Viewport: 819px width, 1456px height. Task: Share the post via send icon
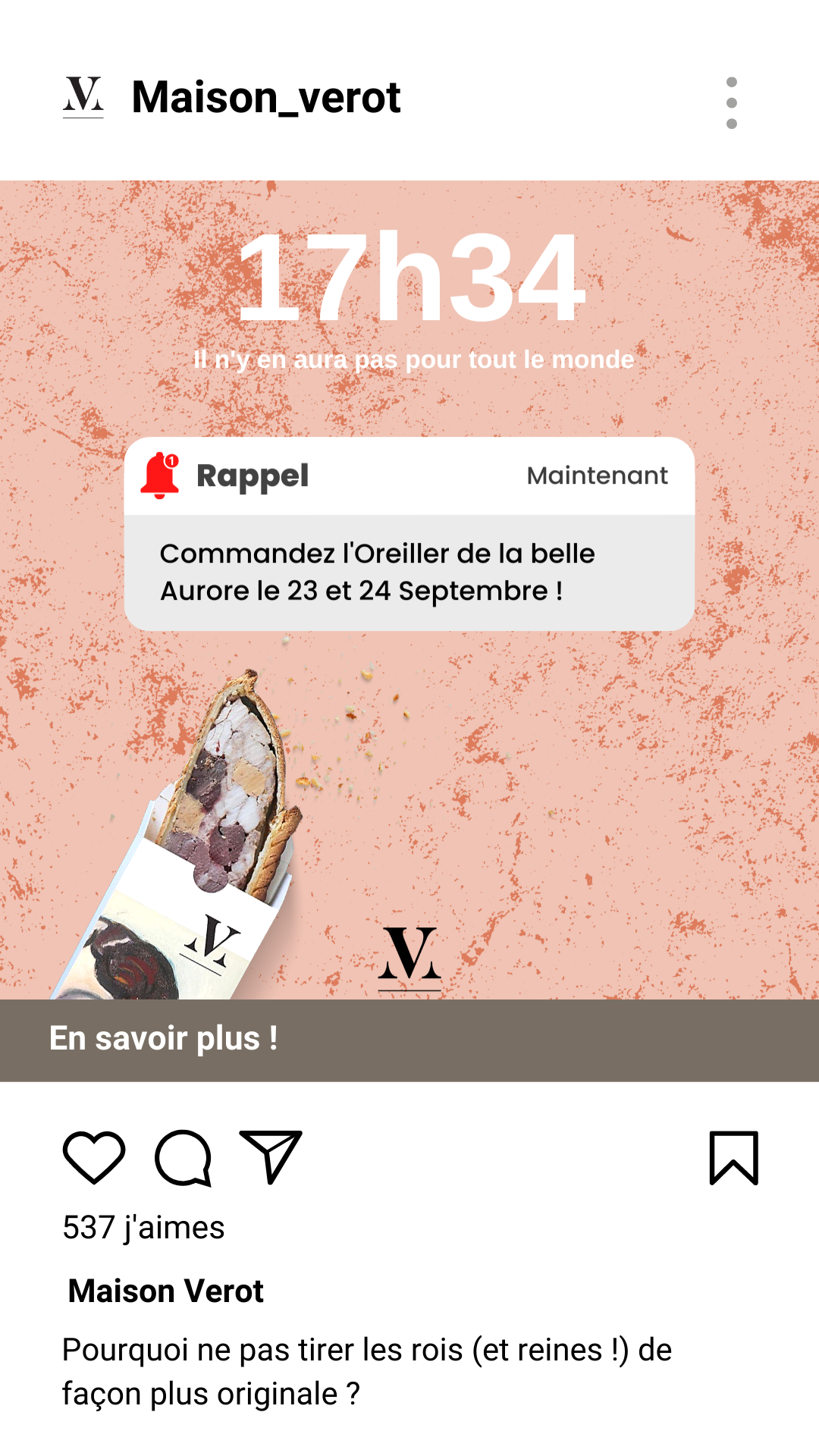click(x=271, y=1157)
